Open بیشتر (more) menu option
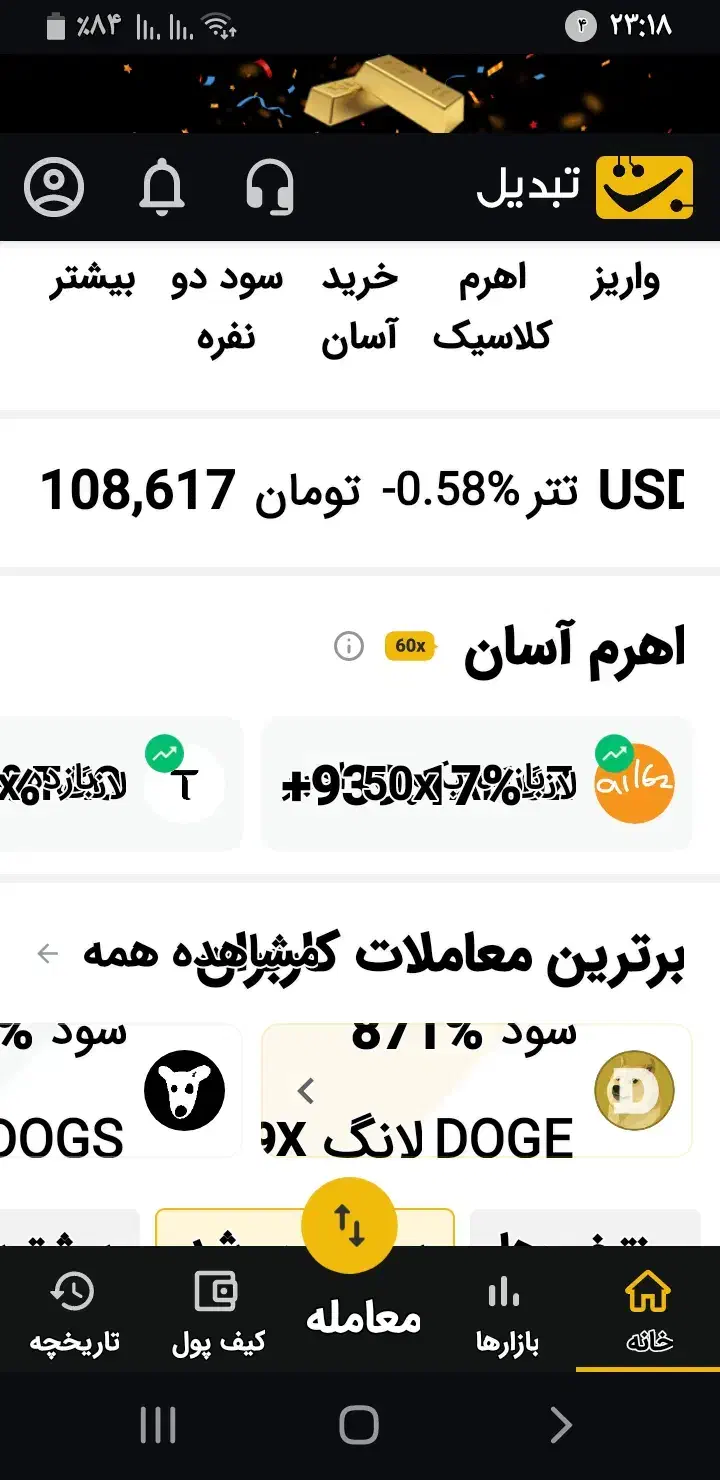This screenshot has height=1480, width=720. coord(92,281)
